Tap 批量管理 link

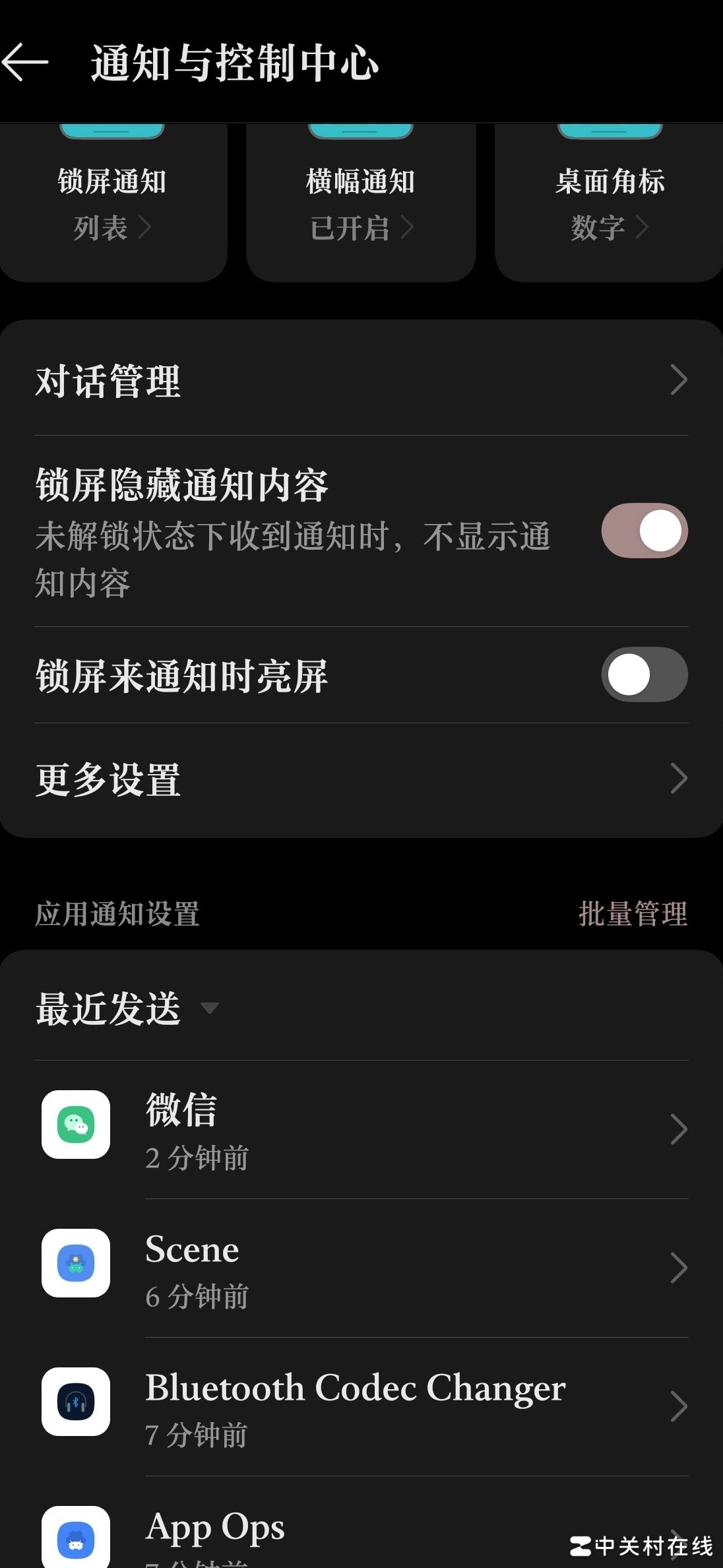632,914
